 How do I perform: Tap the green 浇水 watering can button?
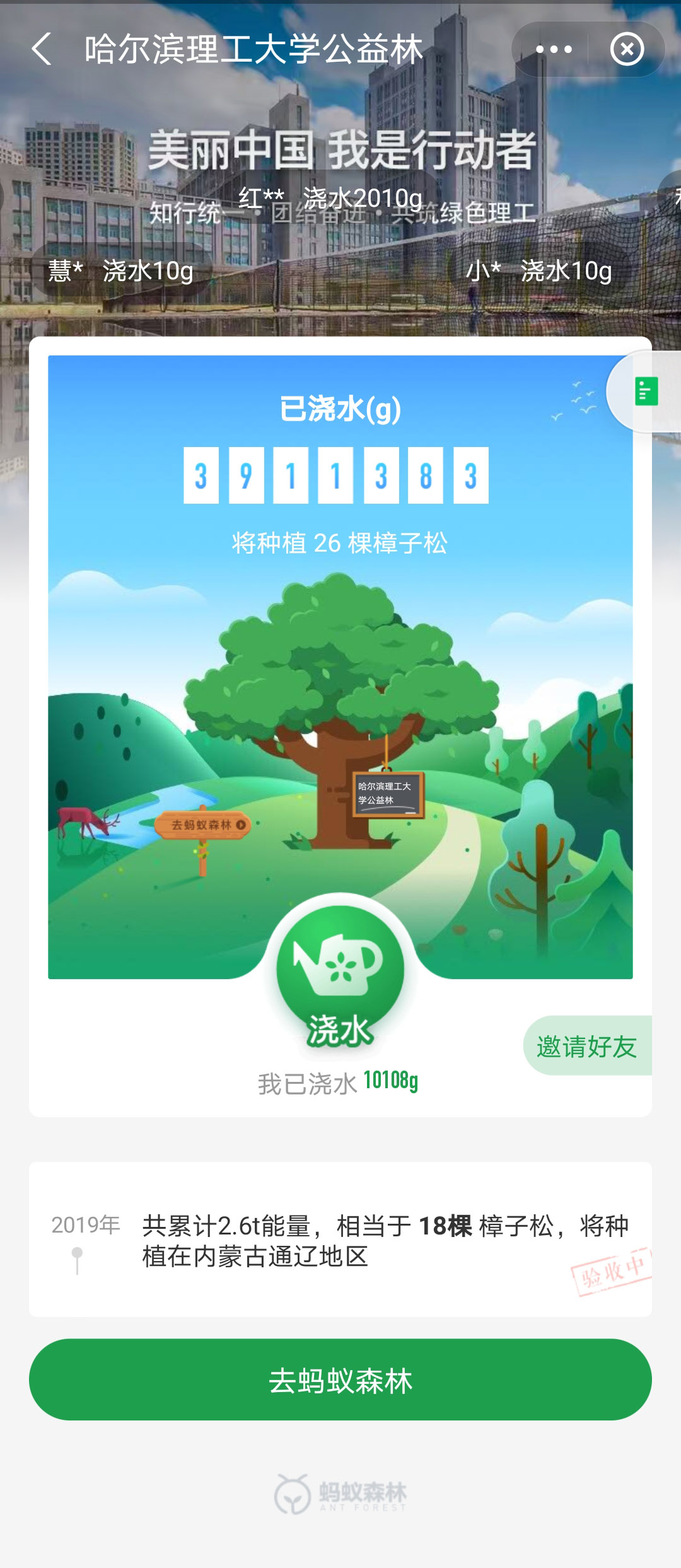click(x=340, y=974)
